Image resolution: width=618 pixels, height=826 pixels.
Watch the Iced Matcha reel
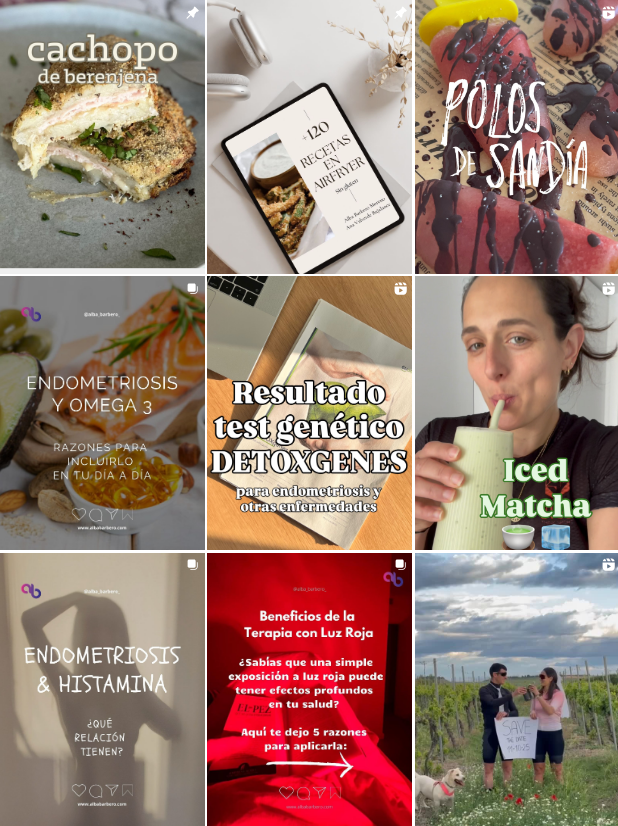coord(516,412)
